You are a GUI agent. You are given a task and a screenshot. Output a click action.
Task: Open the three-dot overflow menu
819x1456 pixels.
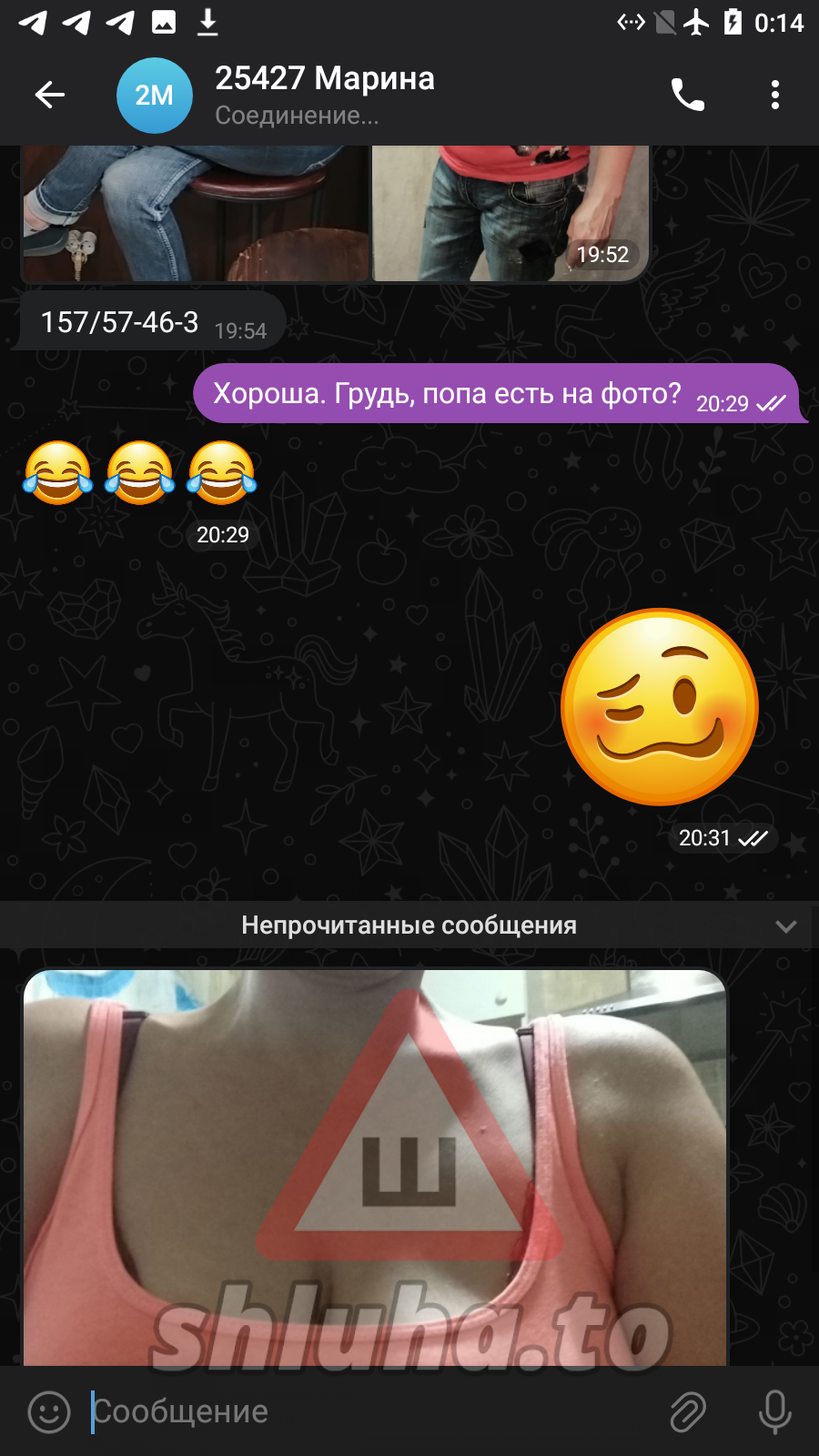pyautogui.click(x=775, y=95)
